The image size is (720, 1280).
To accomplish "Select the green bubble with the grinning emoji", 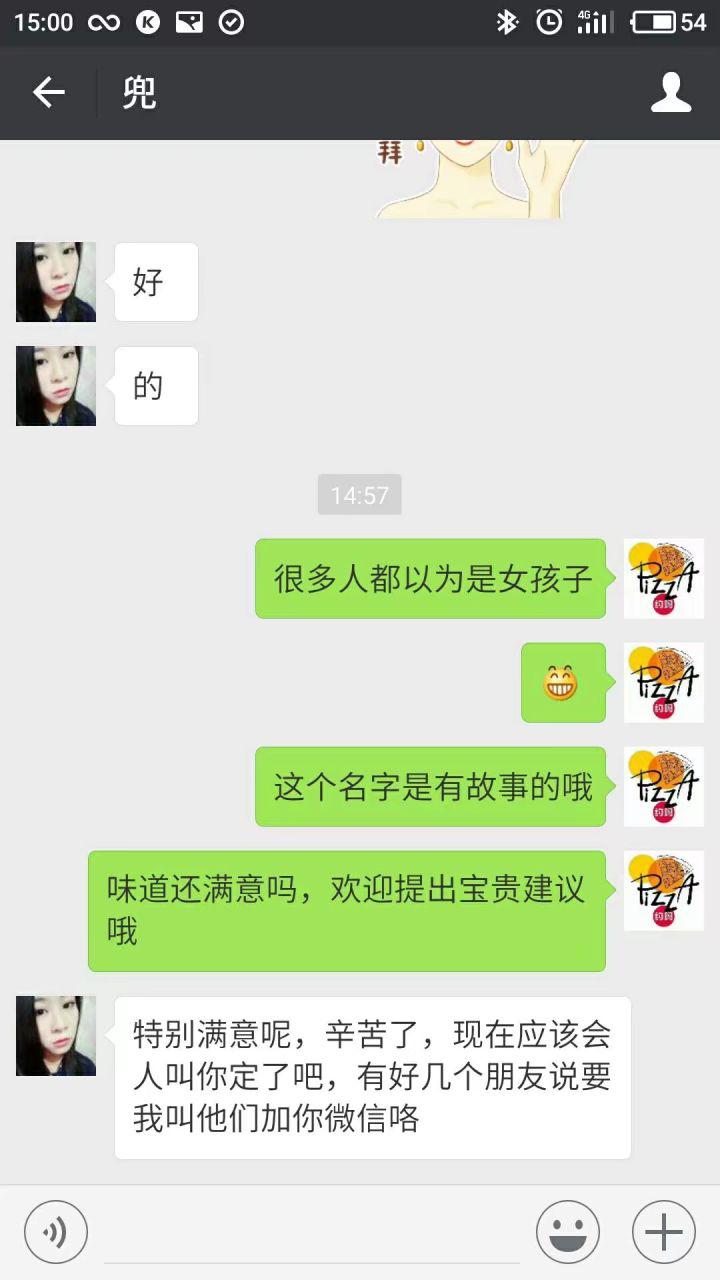I will (x=563, y=683).
